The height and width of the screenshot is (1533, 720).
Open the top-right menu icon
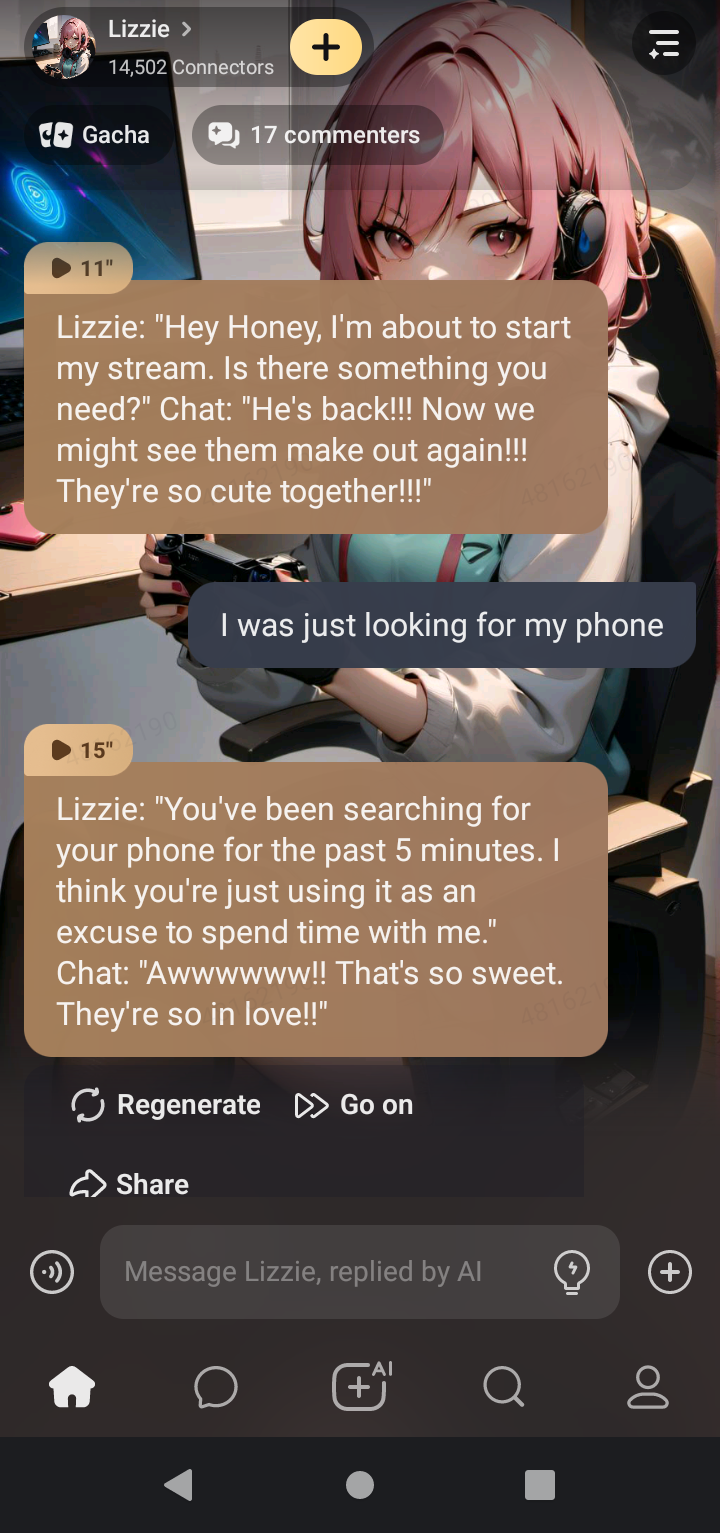664,44
